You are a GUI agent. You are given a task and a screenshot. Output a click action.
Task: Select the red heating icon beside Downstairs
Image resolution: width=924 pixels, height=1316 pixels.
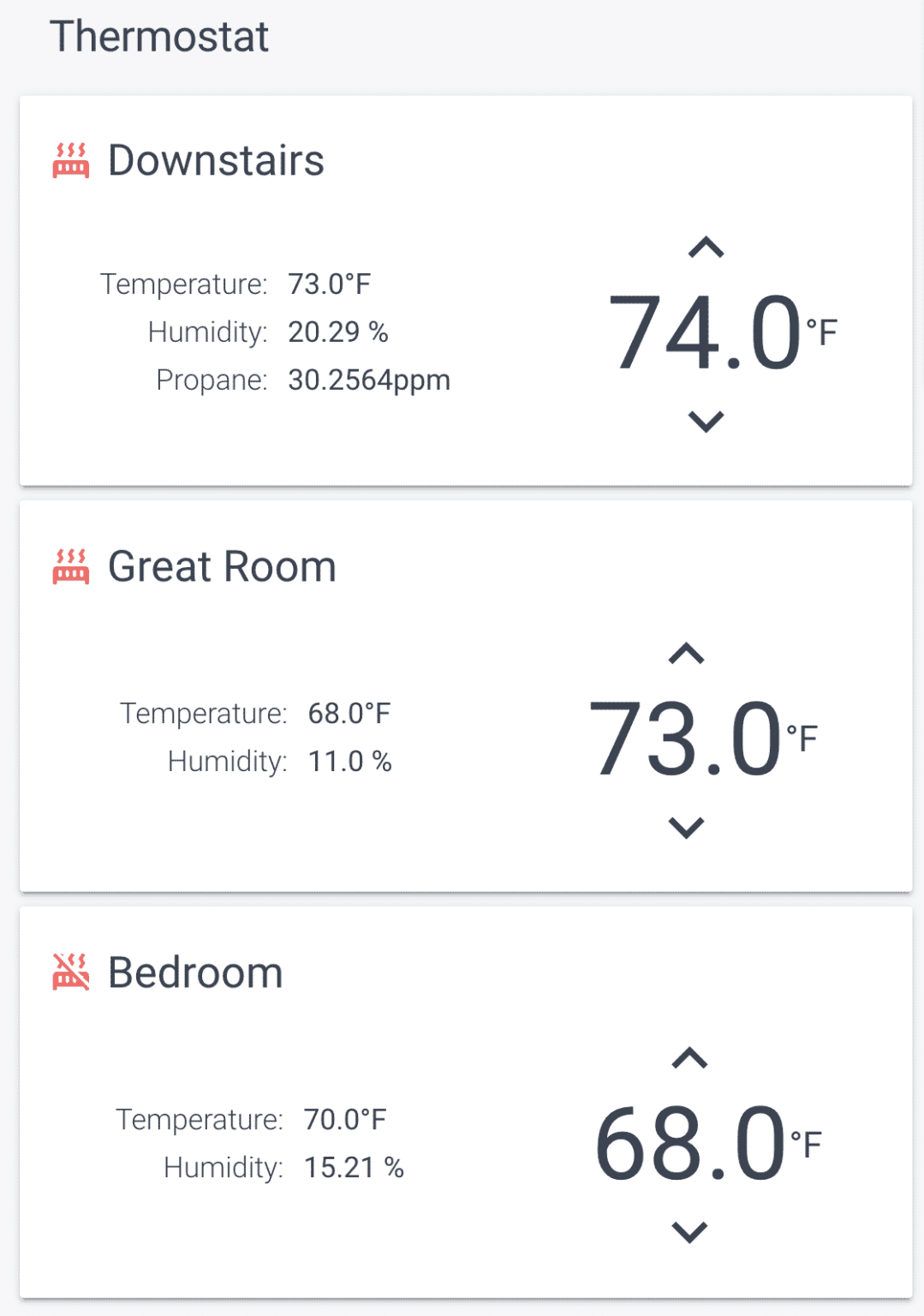[70, 159]
